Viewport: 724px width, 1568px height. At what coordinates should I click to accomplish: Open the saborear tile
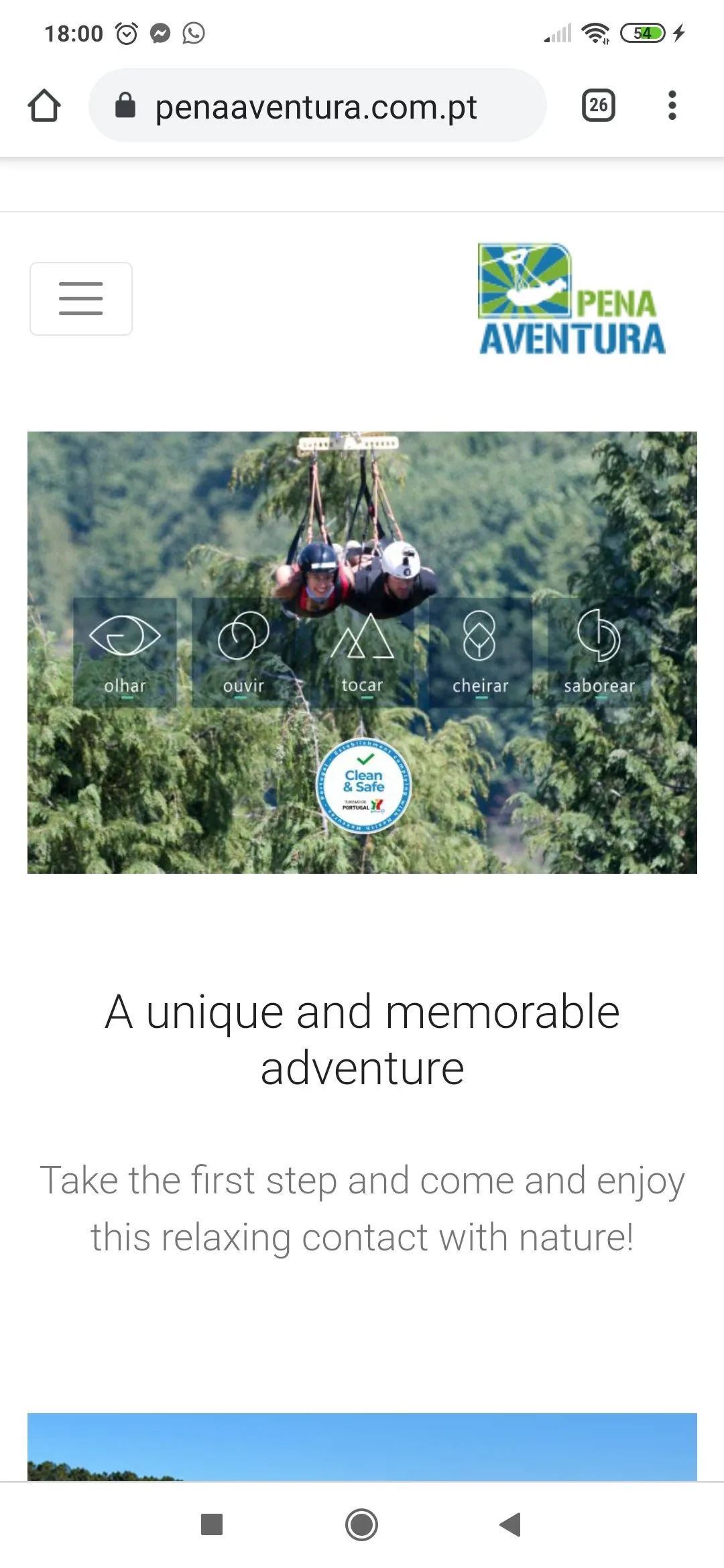coord(599,653)
